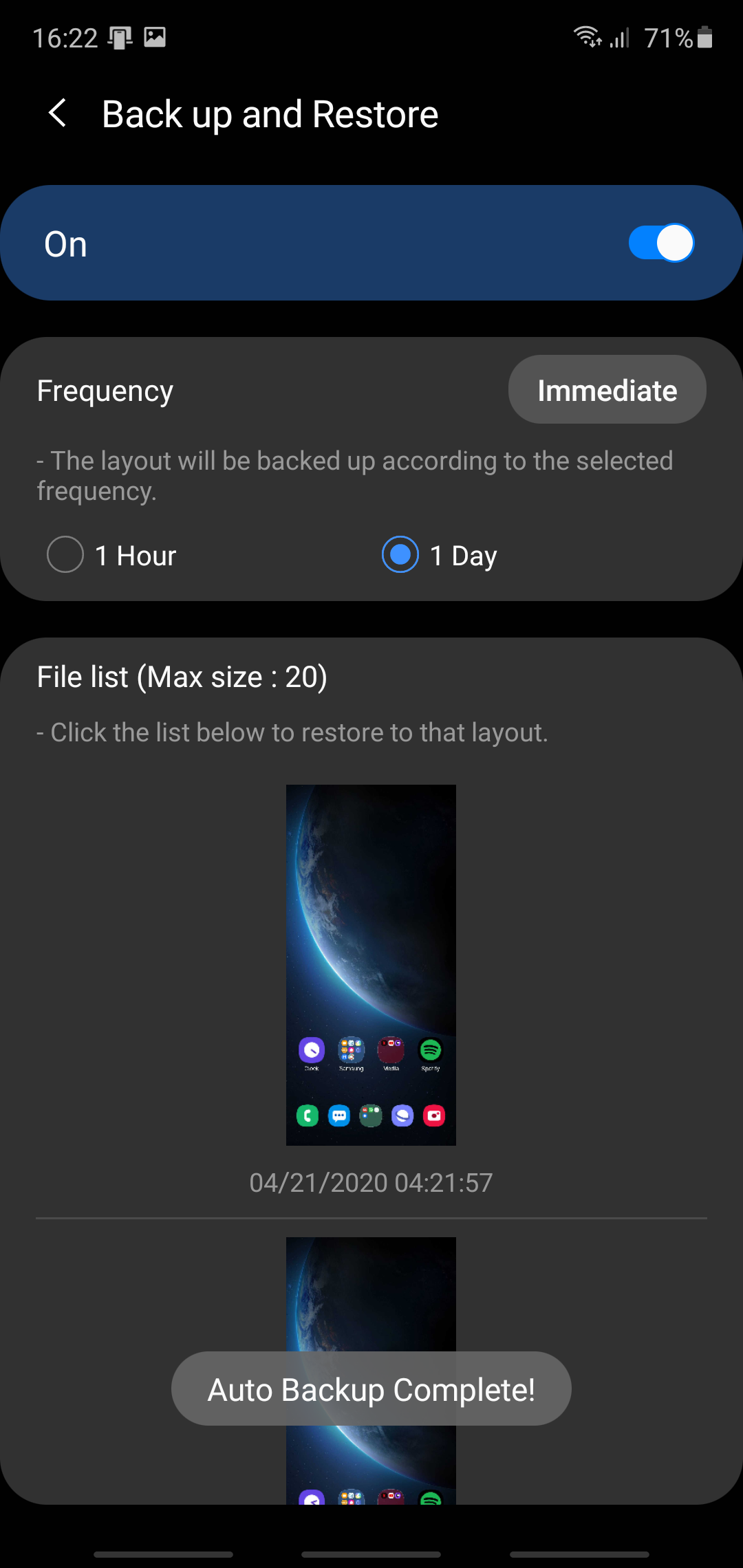Select the 1 Hour frequency option
The image size is (743, 1568).
[x=65, y=555]
